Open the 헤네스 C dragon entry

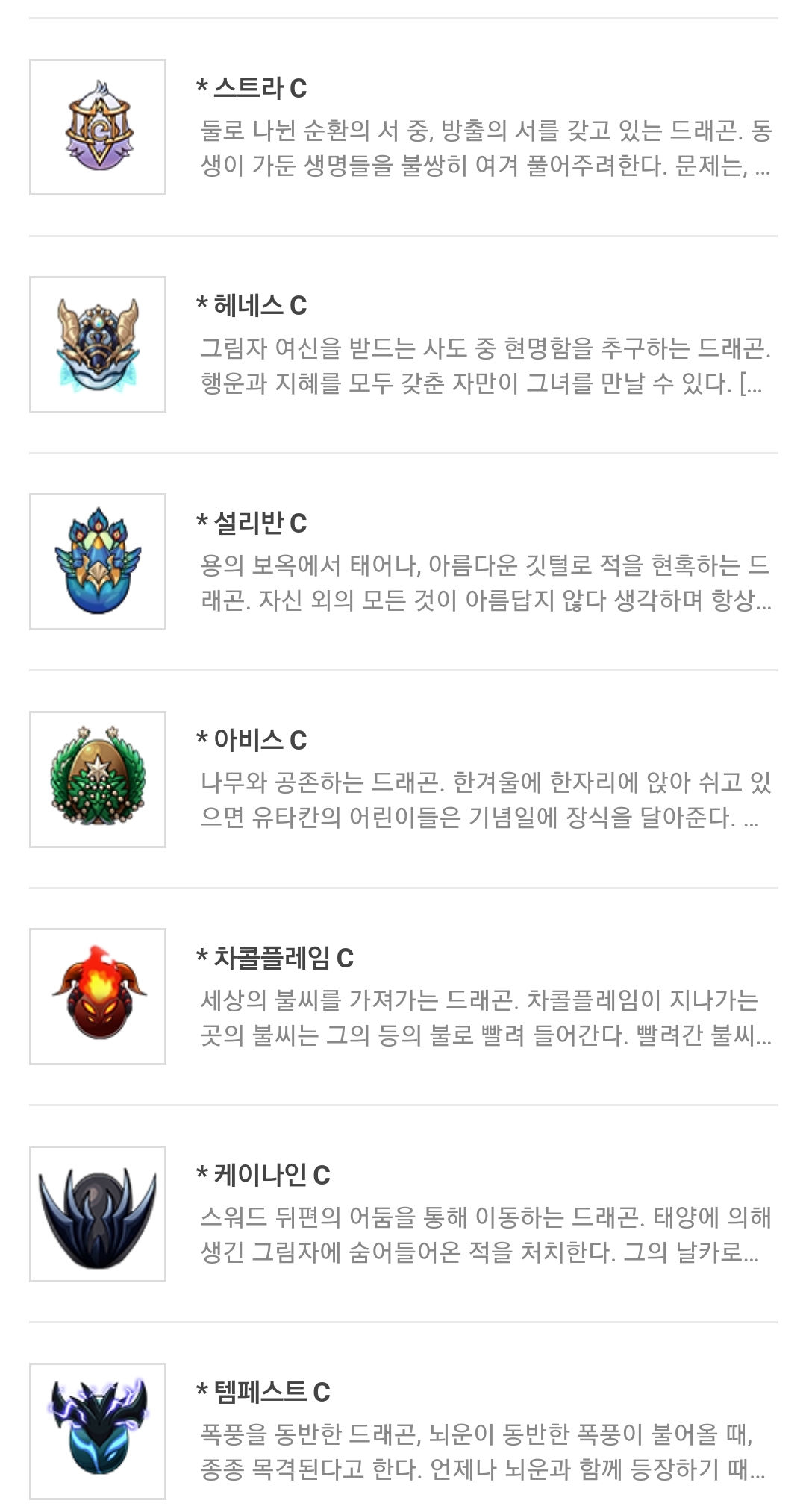click(403, 345)
